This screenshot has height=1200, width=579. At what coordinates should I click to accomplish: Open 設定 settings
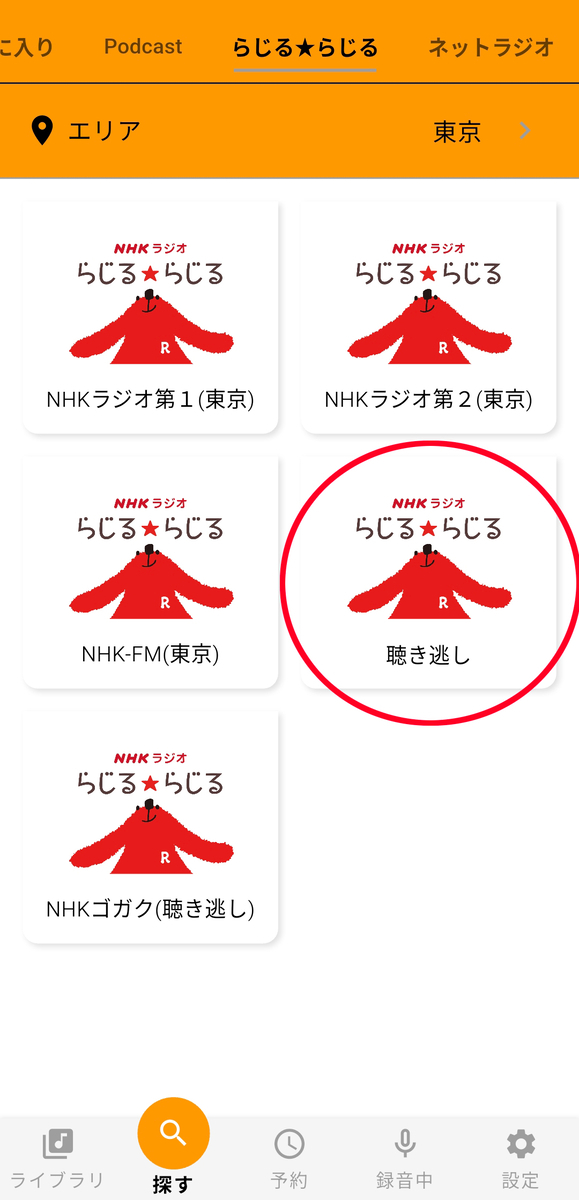520,1158
